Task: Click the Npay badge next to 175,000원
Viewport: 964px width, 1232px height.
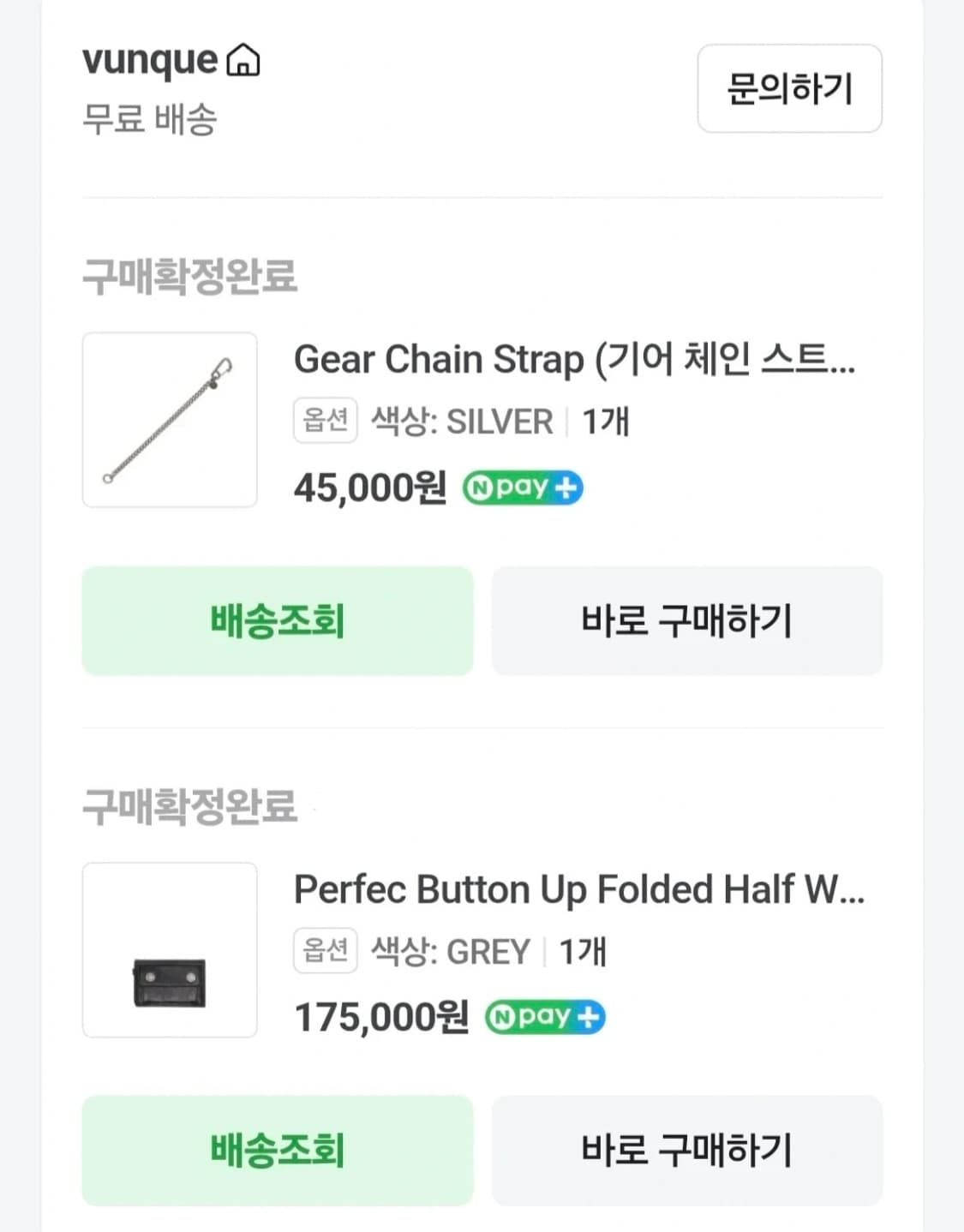Action: (544, 1016)
